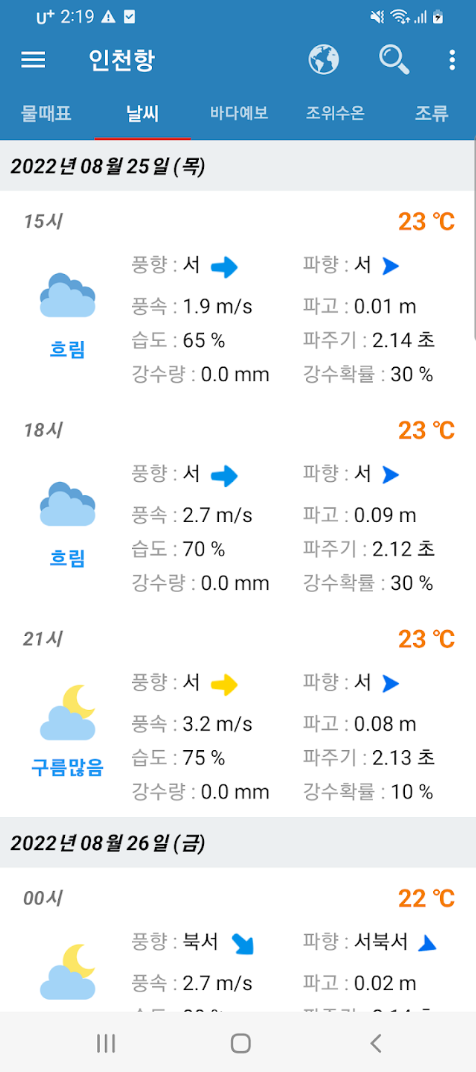
Task: Open the three-dot overflow menu
Action: click(452, 60)
